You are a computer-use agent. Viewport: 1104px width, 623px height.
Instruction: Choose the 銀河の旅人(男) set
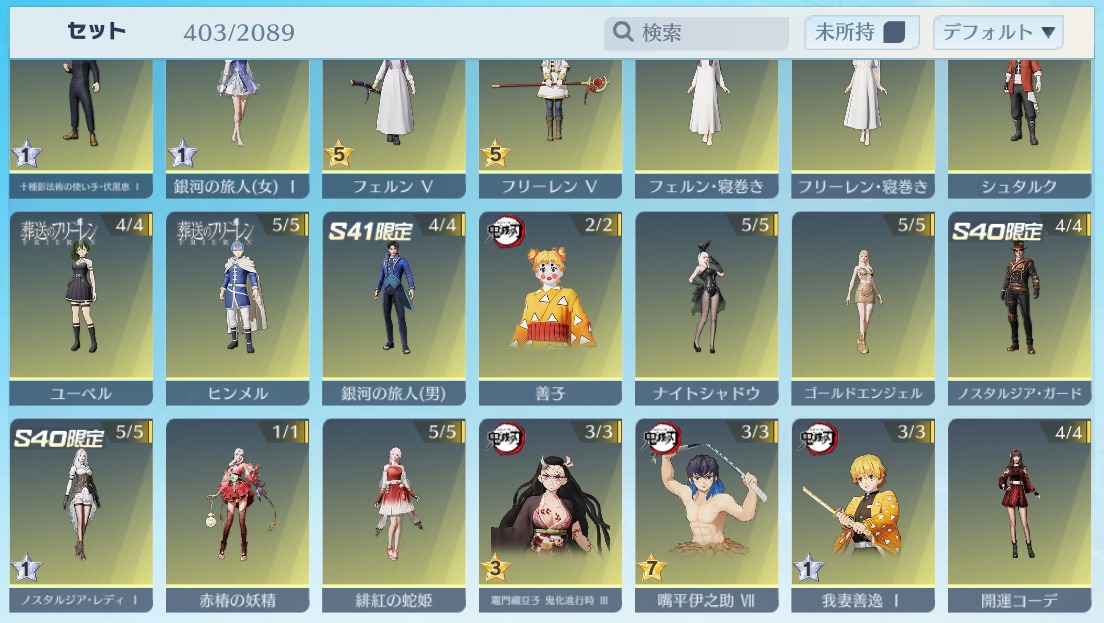[393, 300]
